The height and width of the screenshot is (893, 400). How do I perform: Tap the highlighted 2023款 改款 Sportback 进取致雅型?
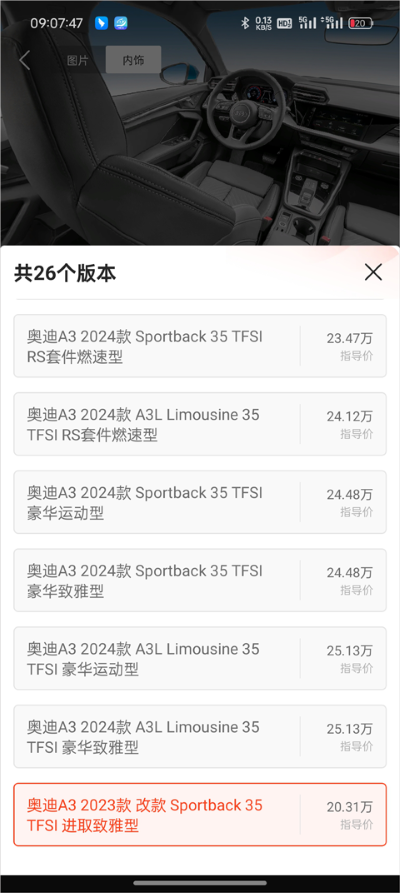click(x=200, y=814)
